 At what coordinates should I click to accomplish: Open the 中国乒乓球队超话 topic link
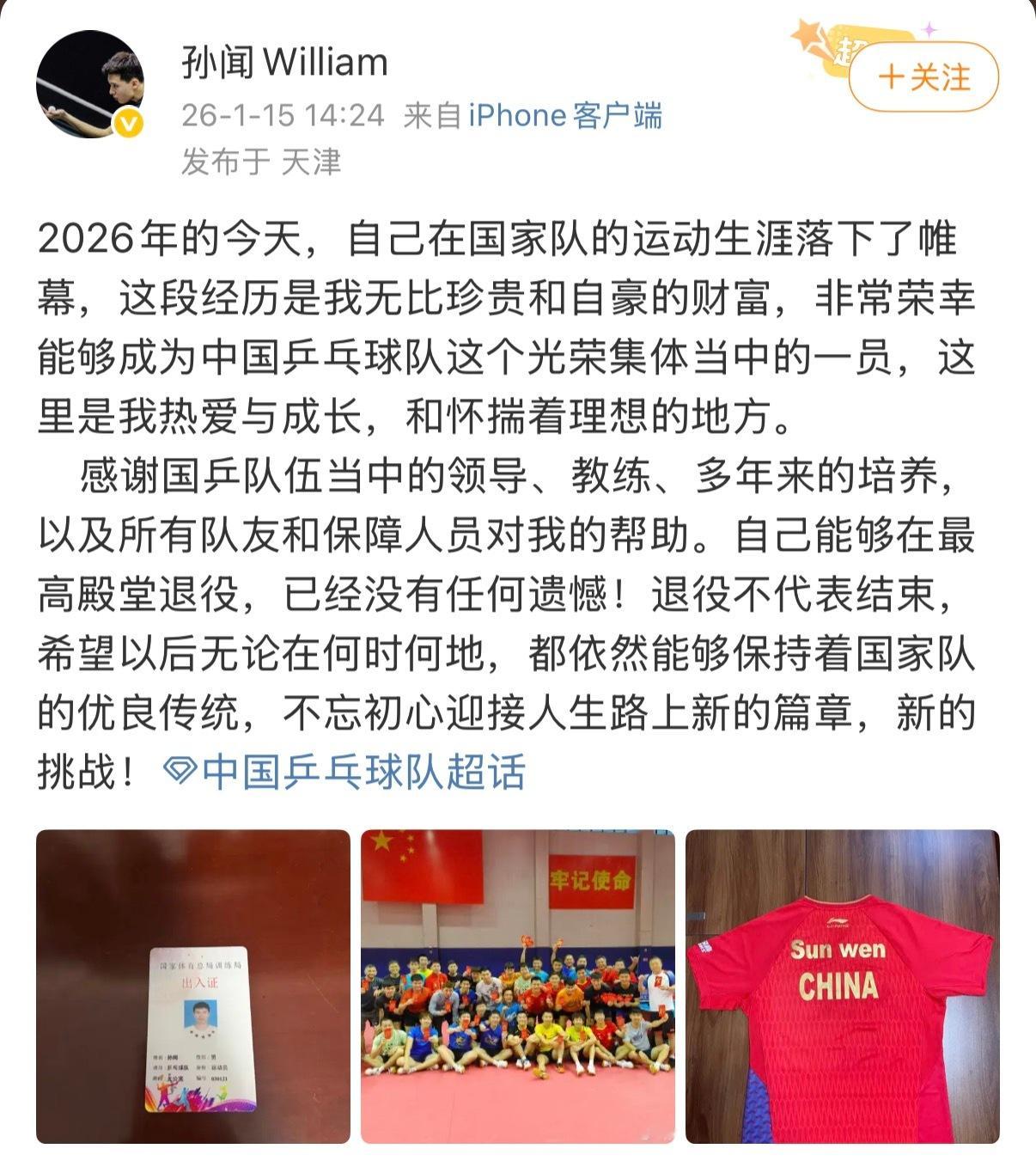pos(361,773)
